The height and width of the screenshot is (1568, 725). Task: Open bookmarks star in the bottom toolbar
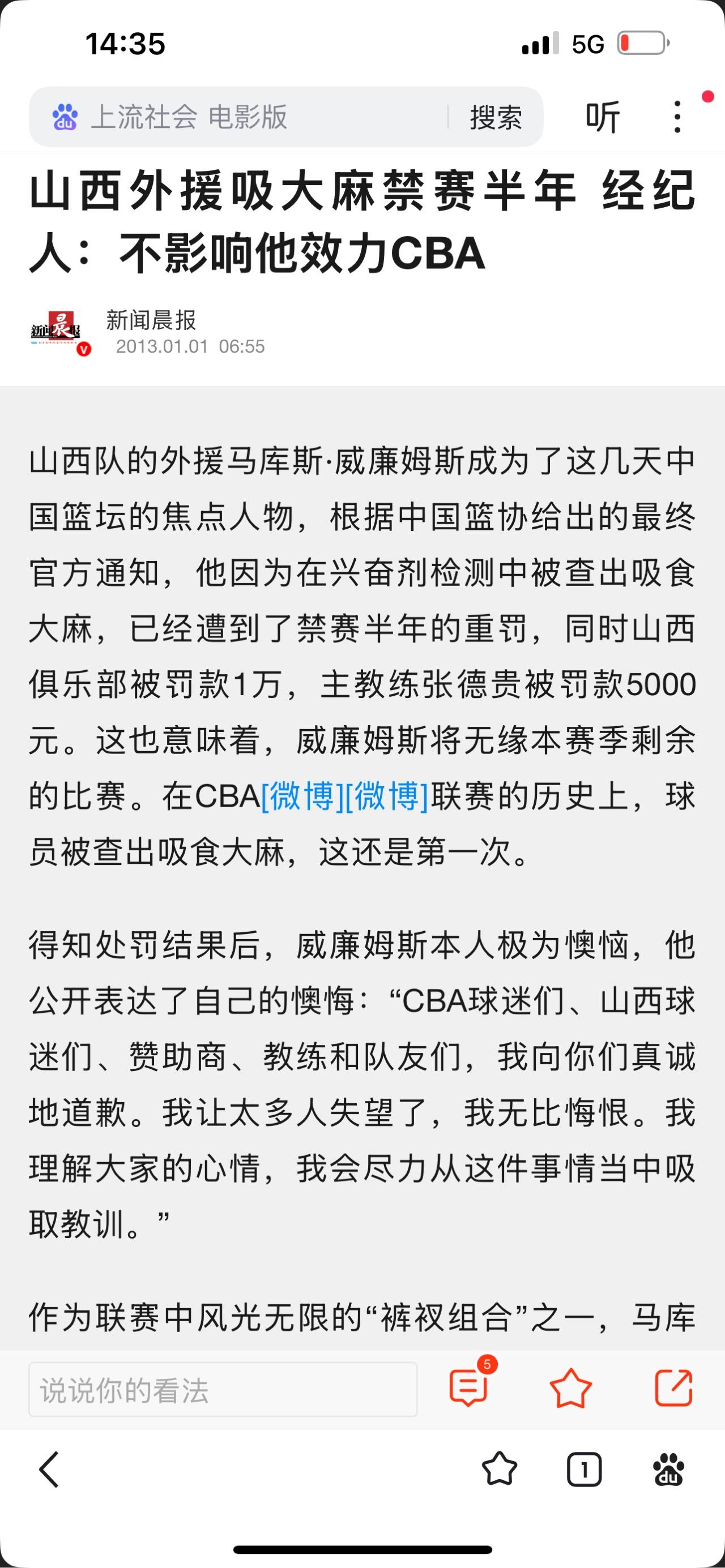tap(500, 1470)
